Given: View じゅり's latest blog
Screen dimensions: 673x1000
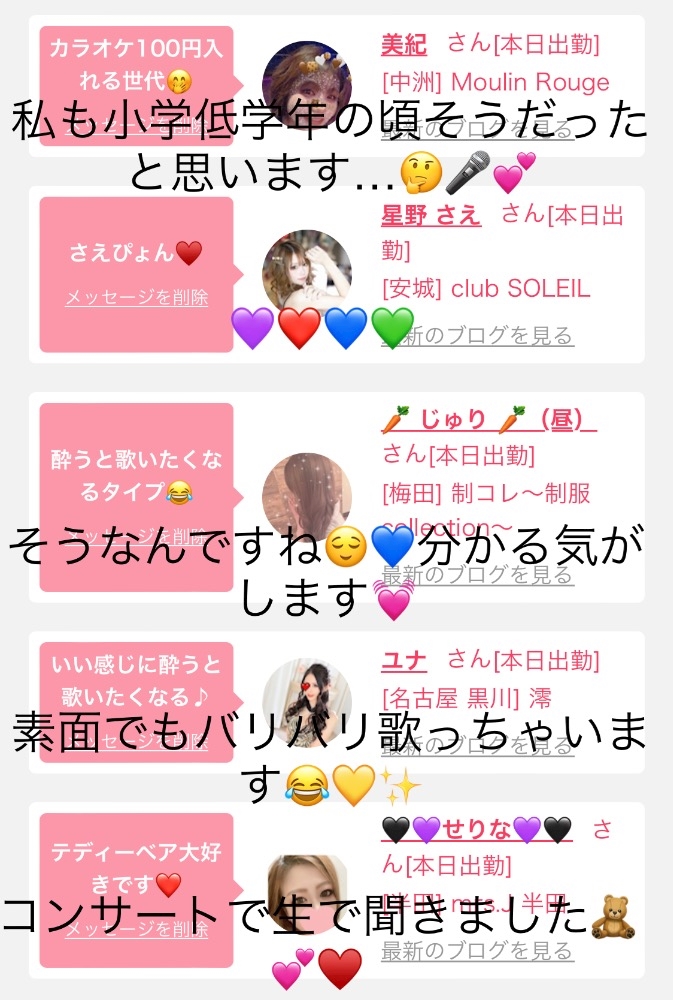Looking at the screenshot, I should (x=478, y=575).
